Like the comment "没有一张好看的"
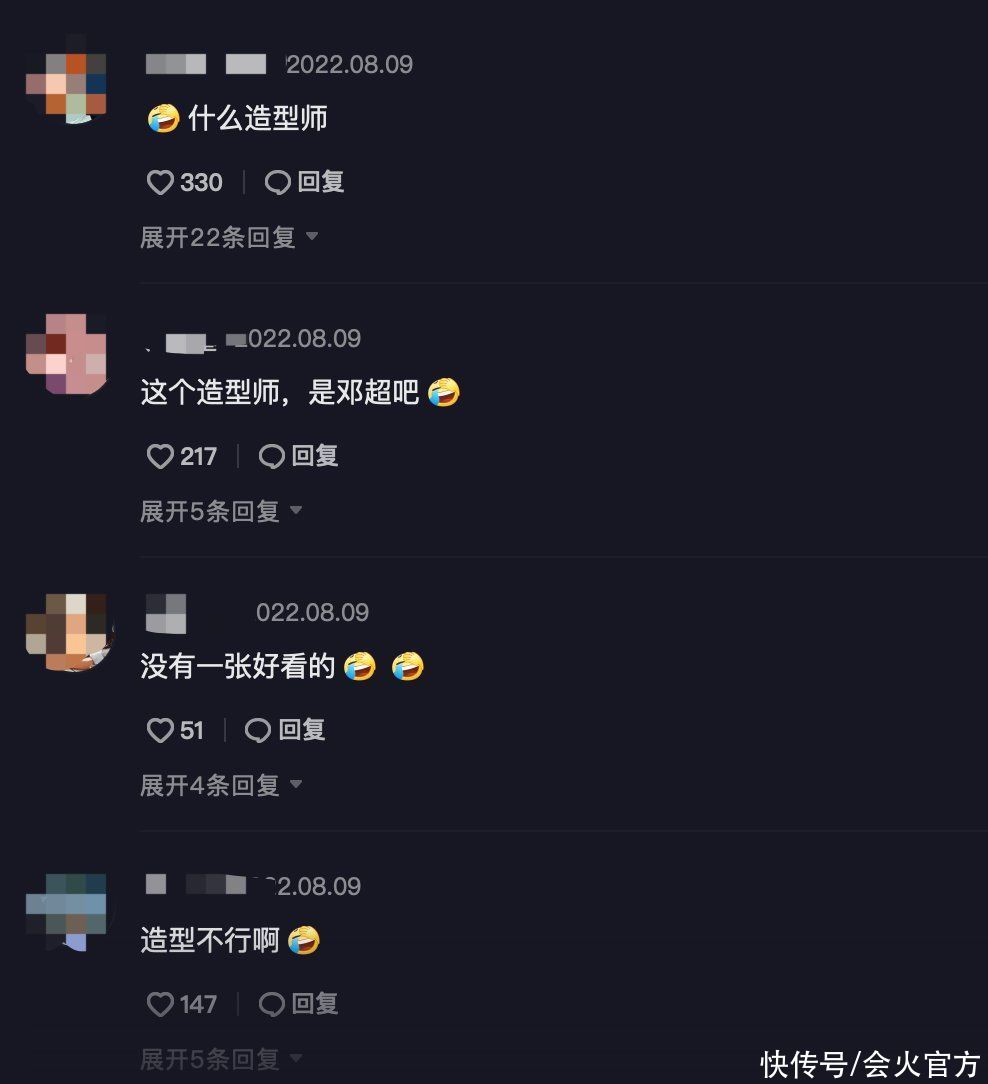This screenshot has height=1084, width=988. 161,730
